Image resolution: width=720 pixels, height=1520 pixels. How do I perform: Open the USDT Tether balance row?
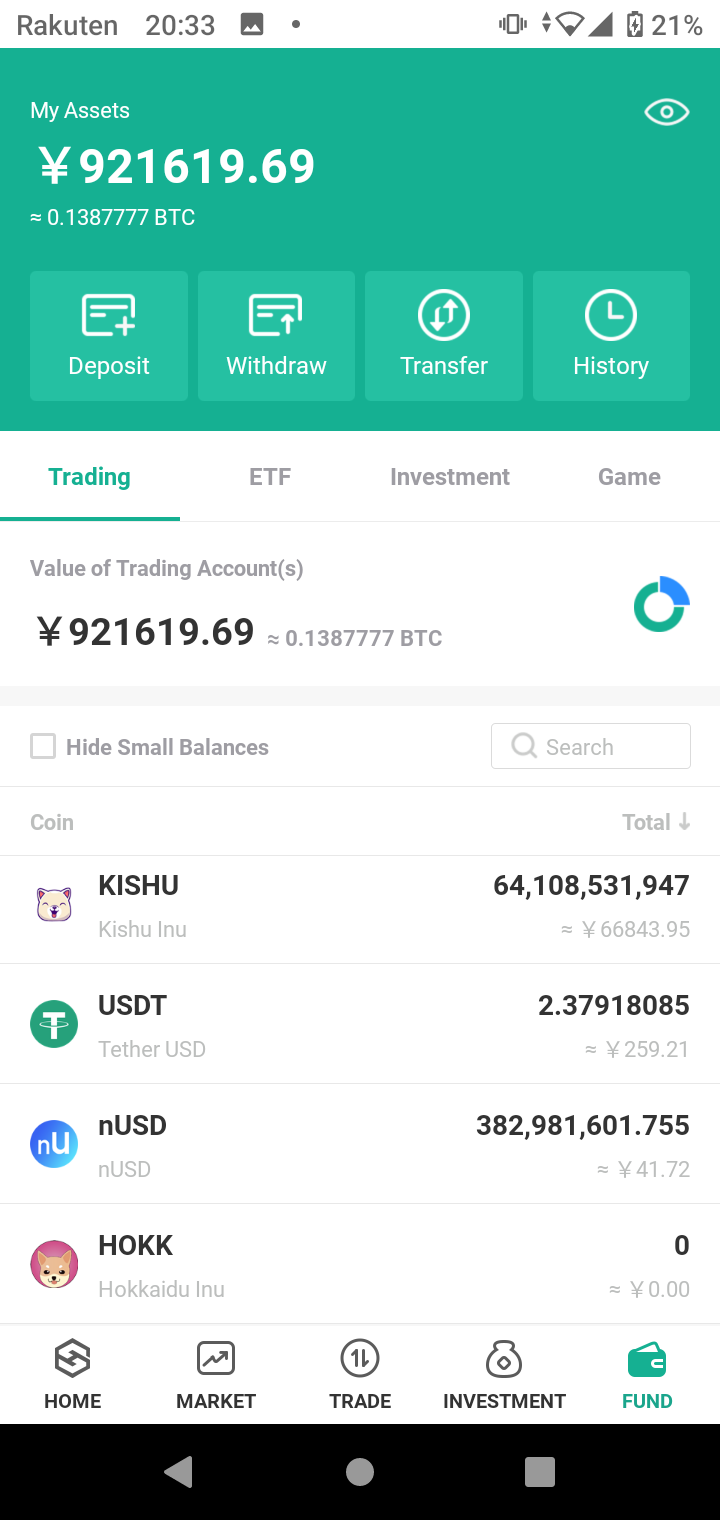[360, 1026]
